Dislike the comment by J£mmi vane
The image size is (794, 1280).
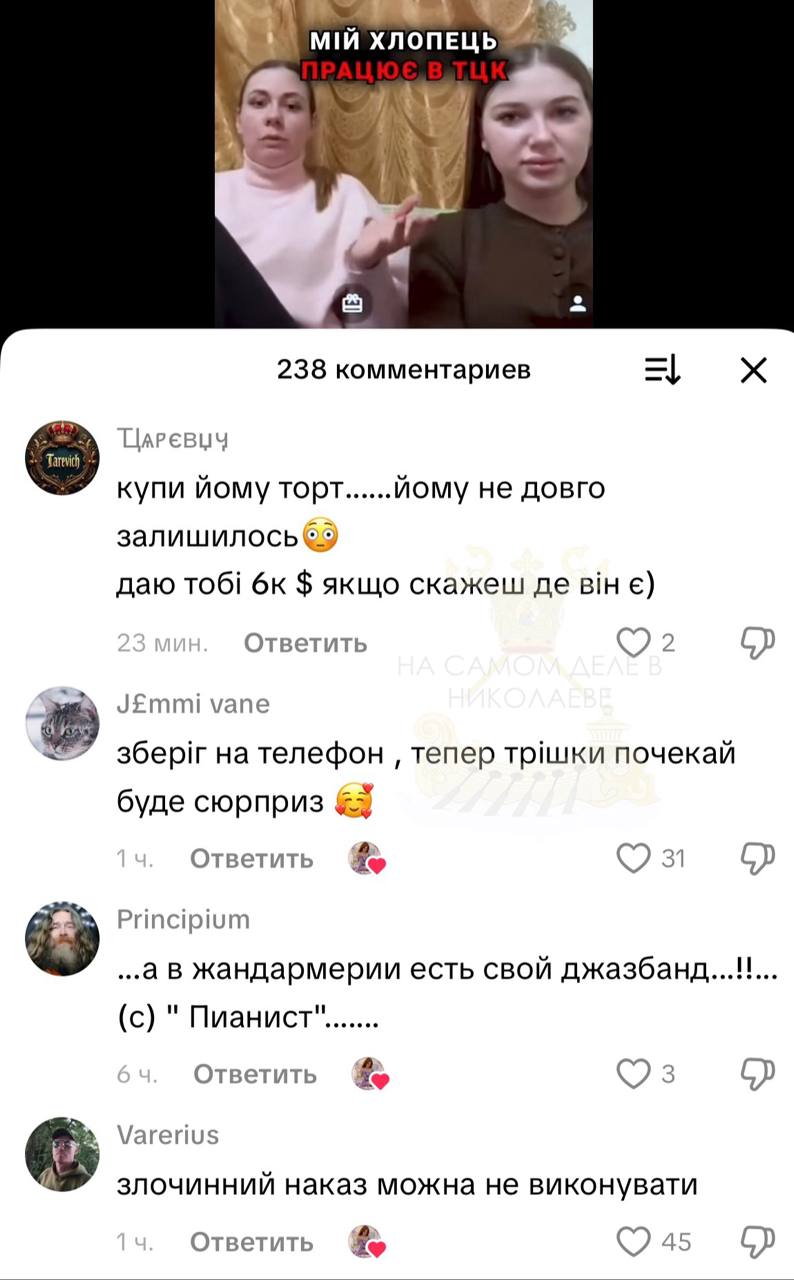click(758, 858)
